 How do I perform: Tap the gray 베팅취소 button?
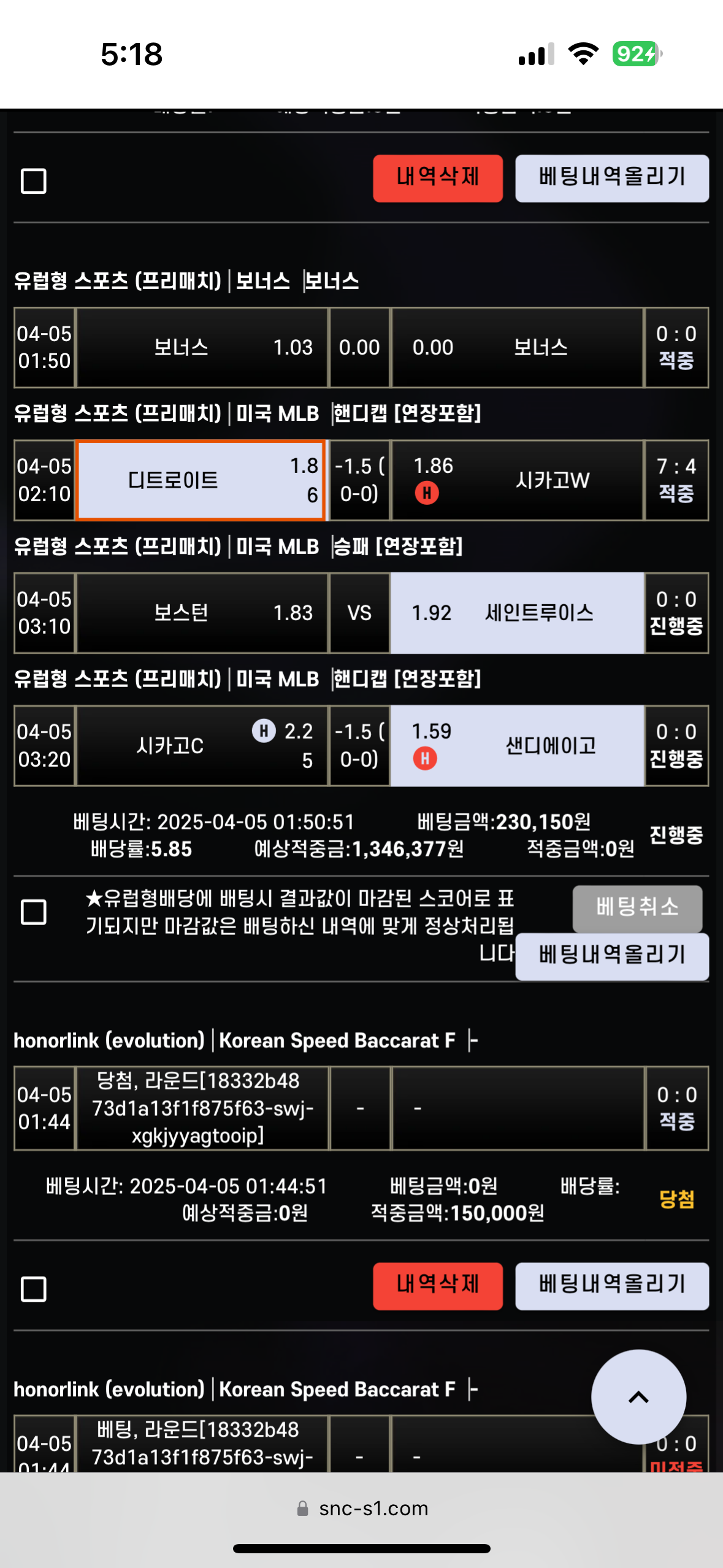click(637, 907)
